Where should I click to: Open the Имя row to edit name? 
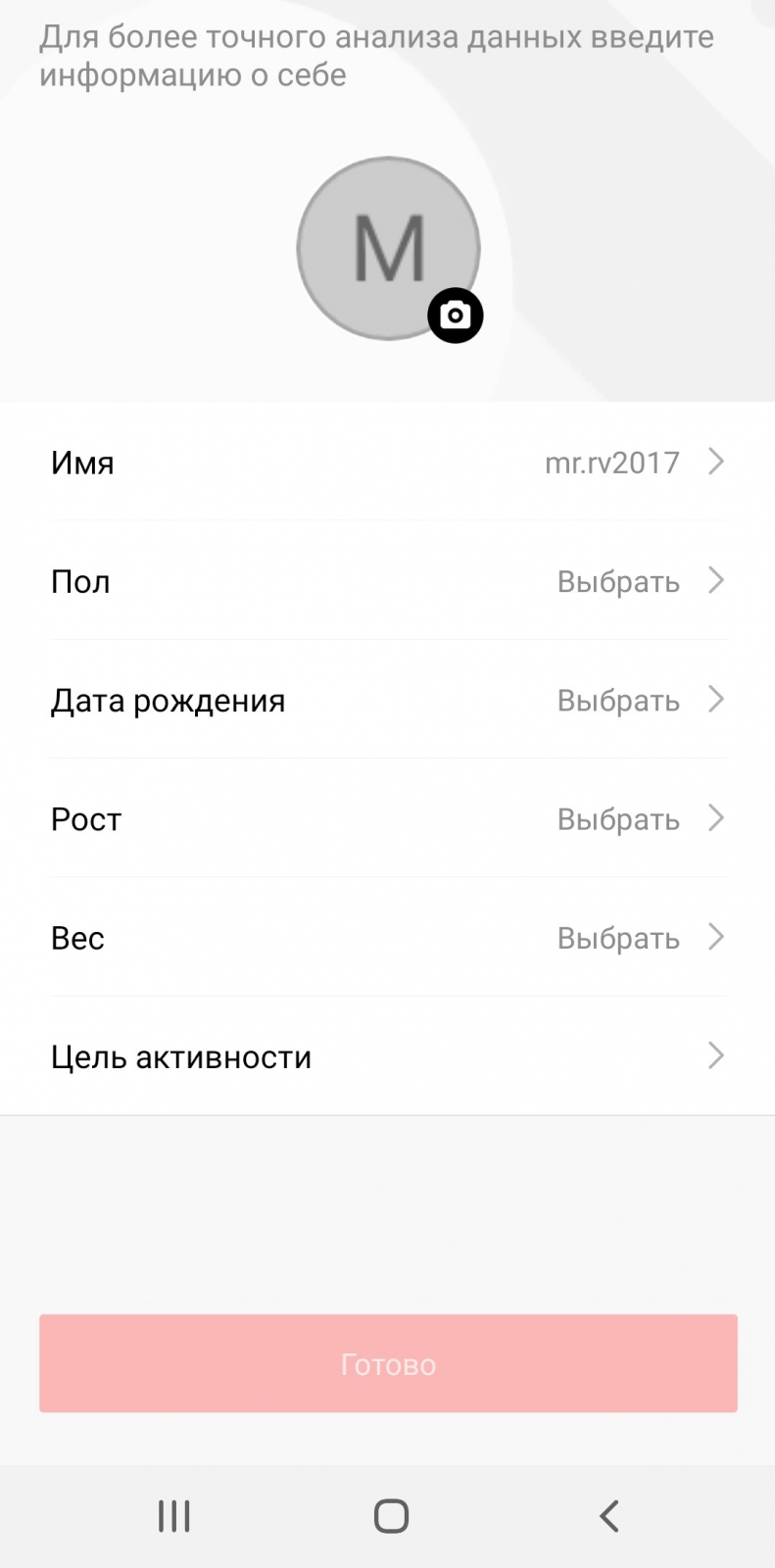tap(388, 463)
